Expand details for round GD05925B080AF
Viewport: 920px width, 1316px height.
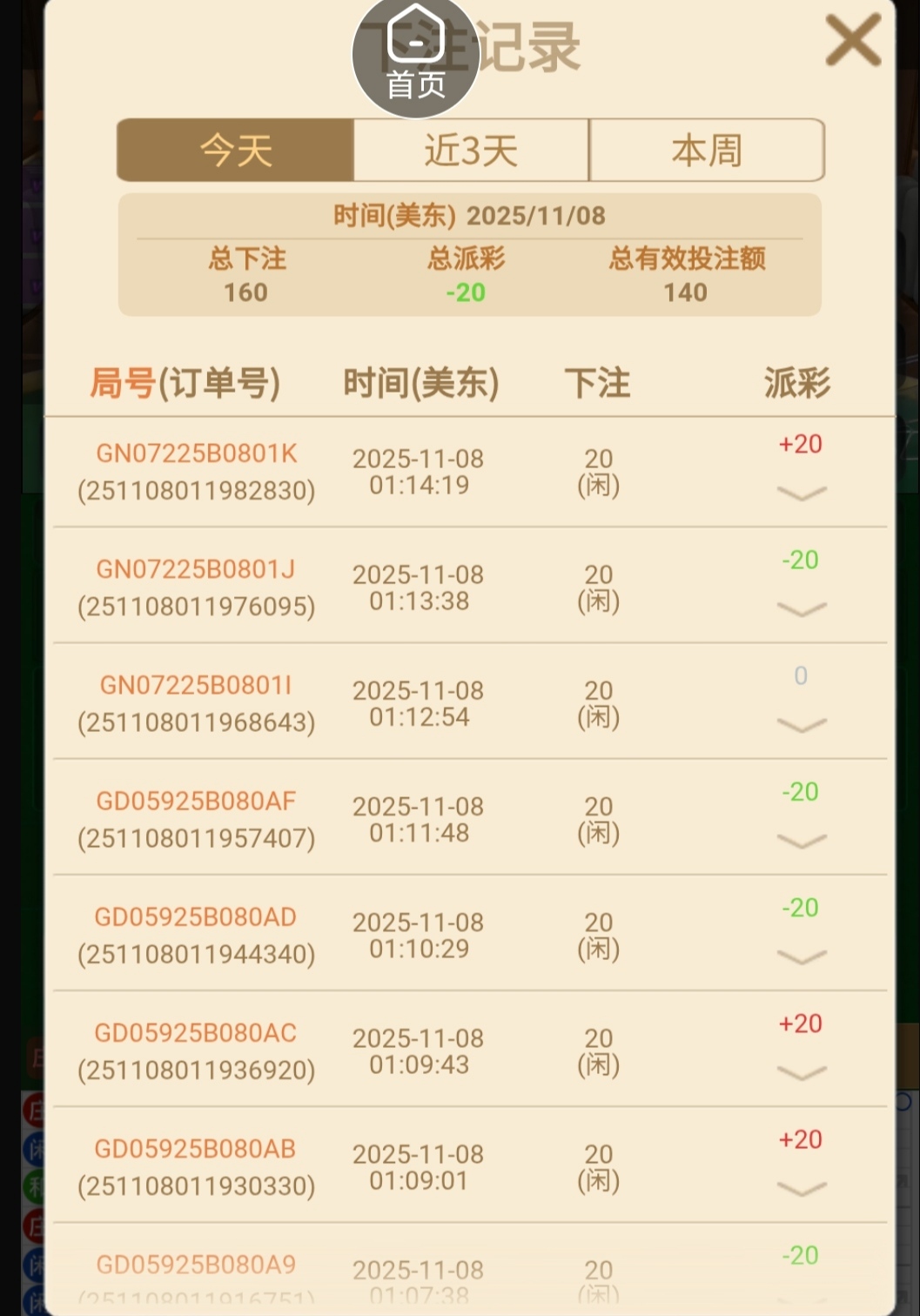pos(801,841)
